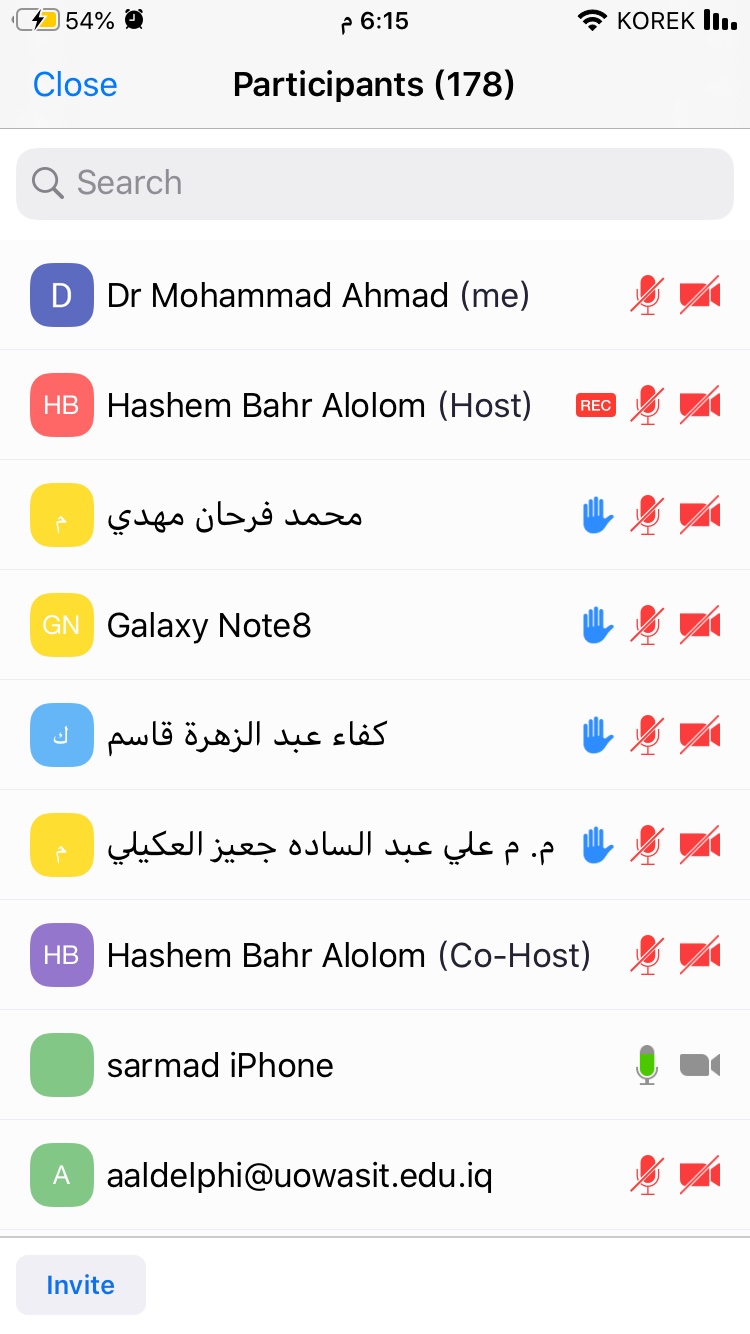This screenshot has height=1334, width=750.
Task: Open the Galaxy Note8 participant row
Action: point(375,625)
